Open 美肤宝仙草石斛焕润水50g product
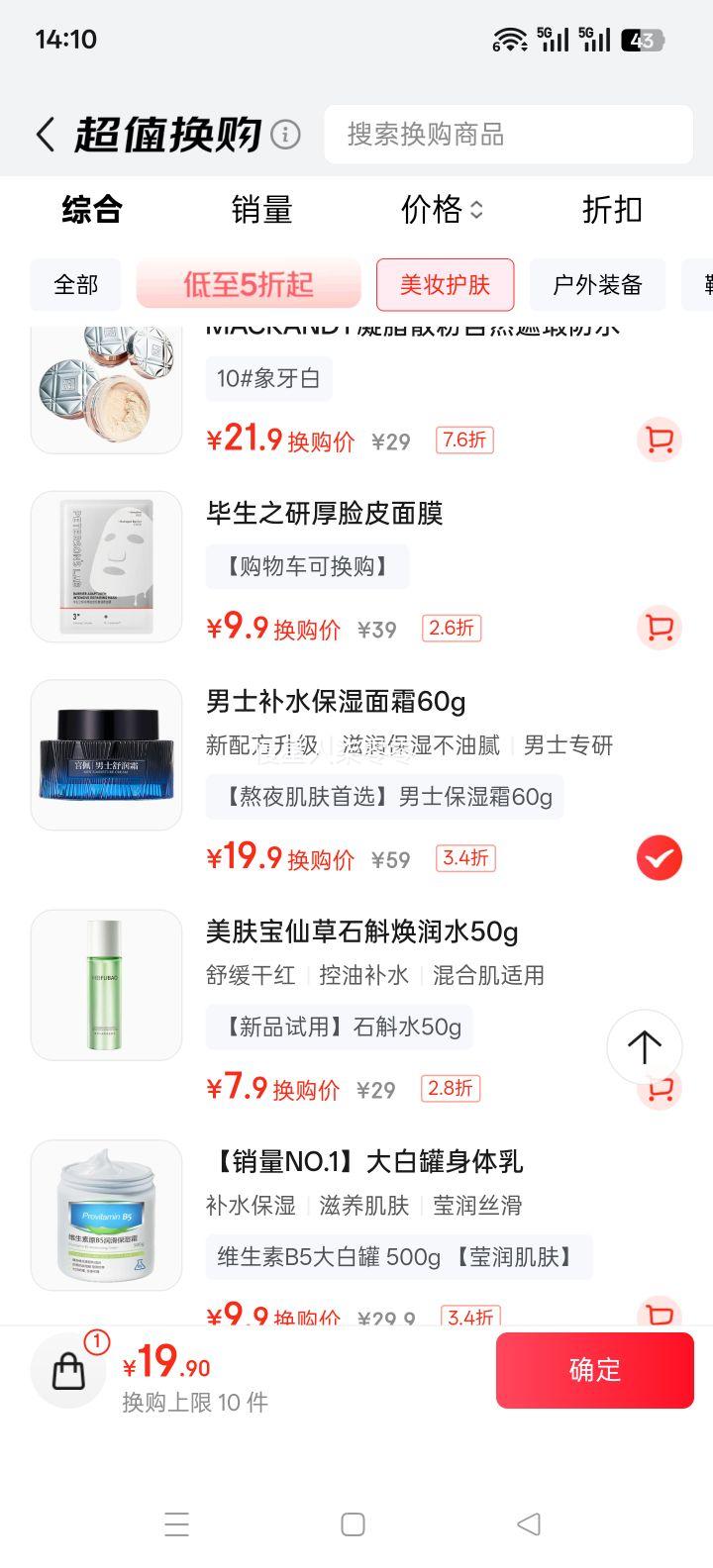Screen dimensions: 713x1568 [x=361, y=932]
